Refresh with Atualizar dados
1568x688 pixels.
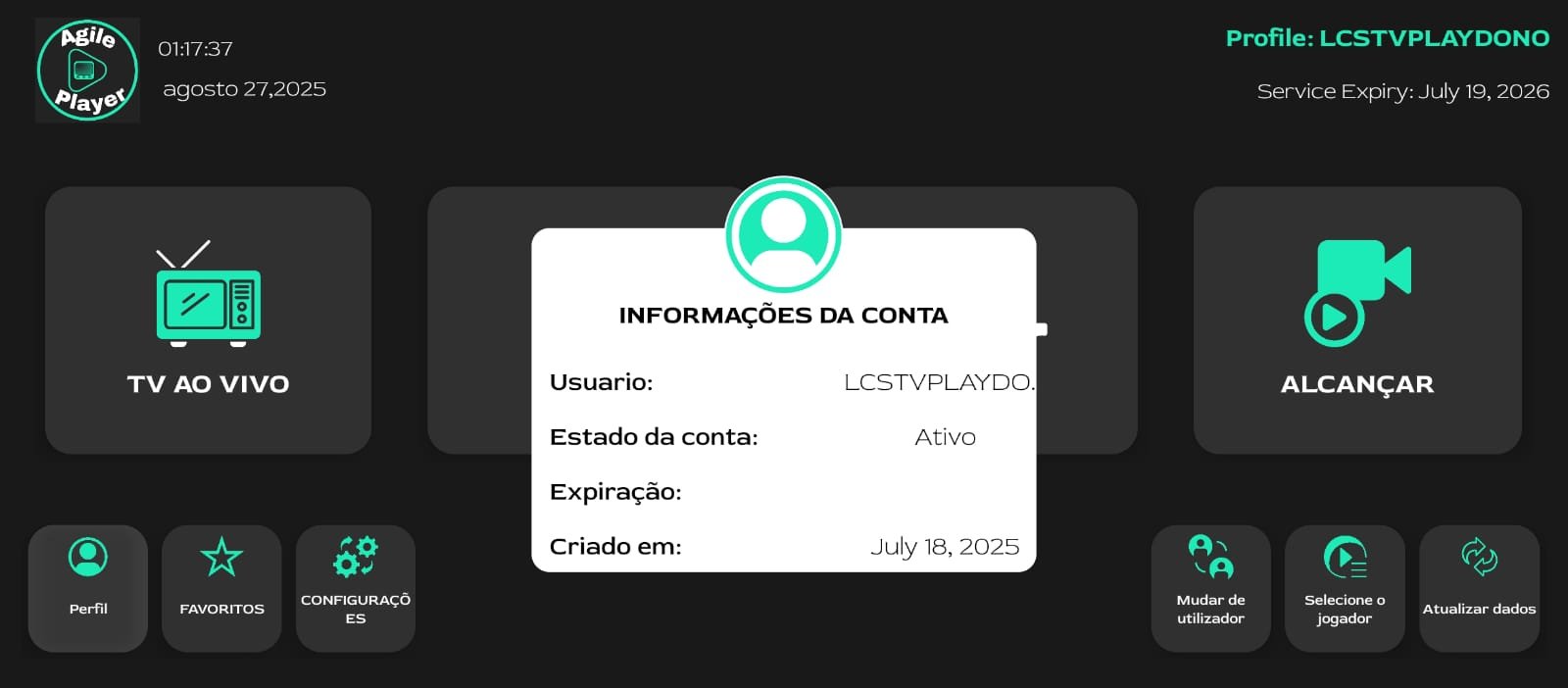point(1479,588)
